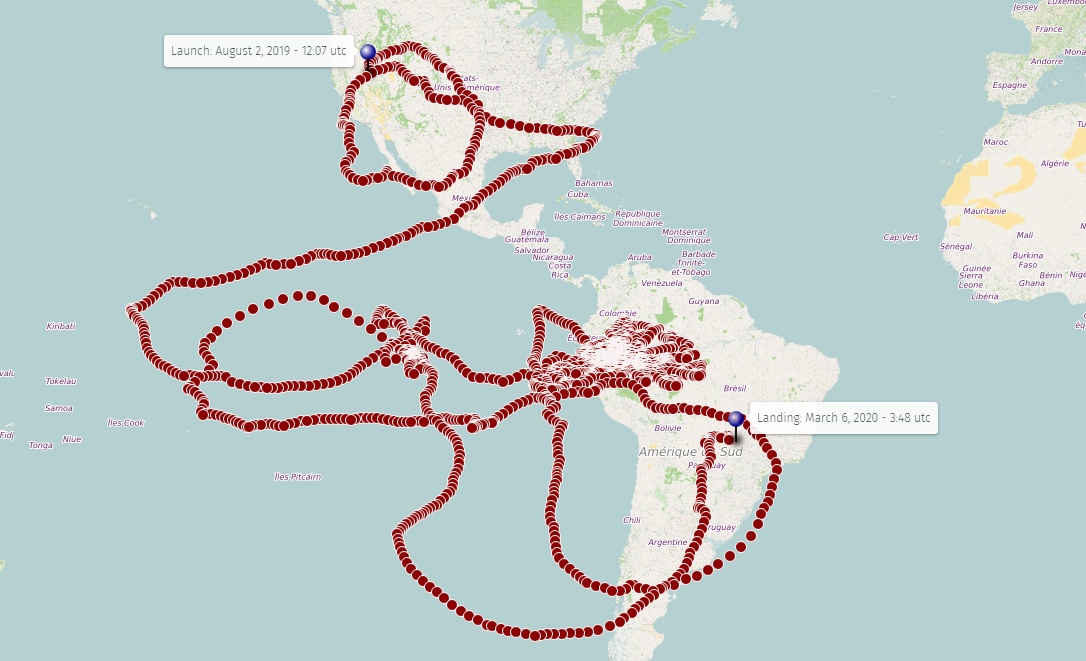Screen dimensions: 1086x661
Task: Tap the blue landing pin marker
Action: point(737,420)
